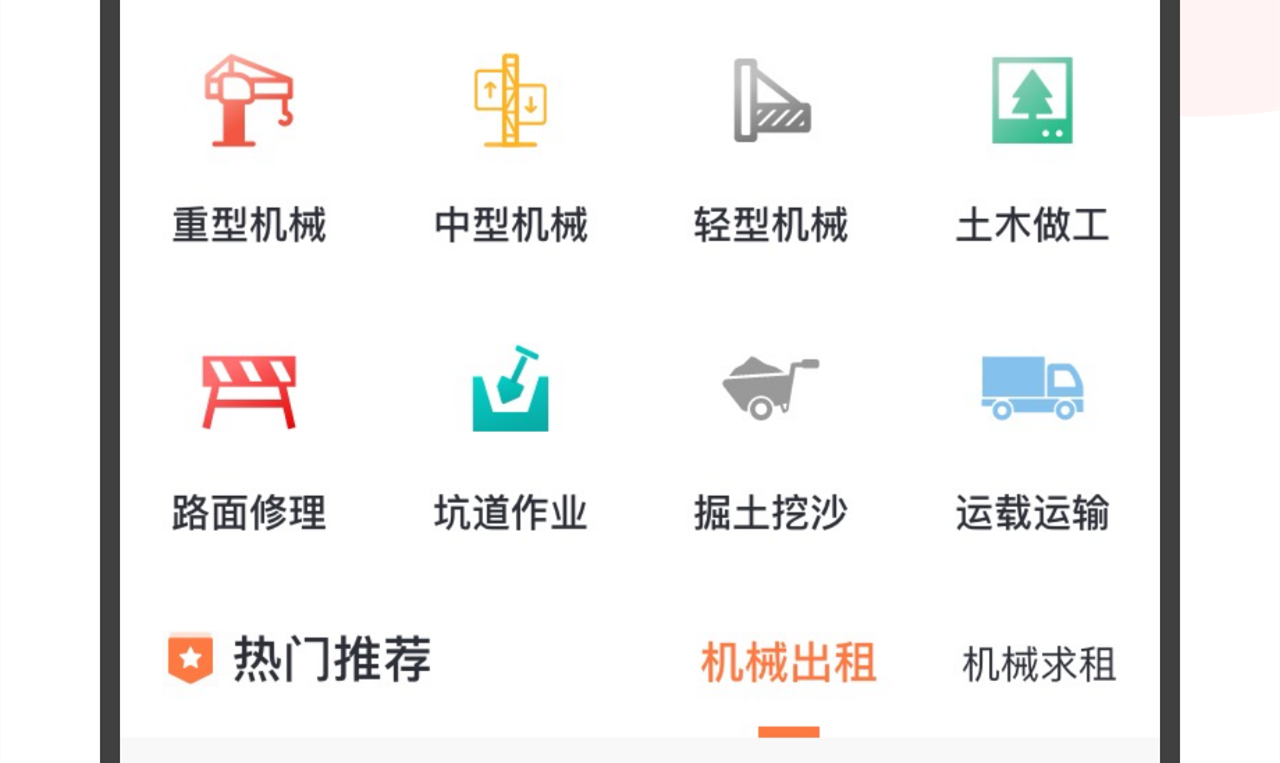Switch to the 机械出租 tab

(x=788, y=663)
